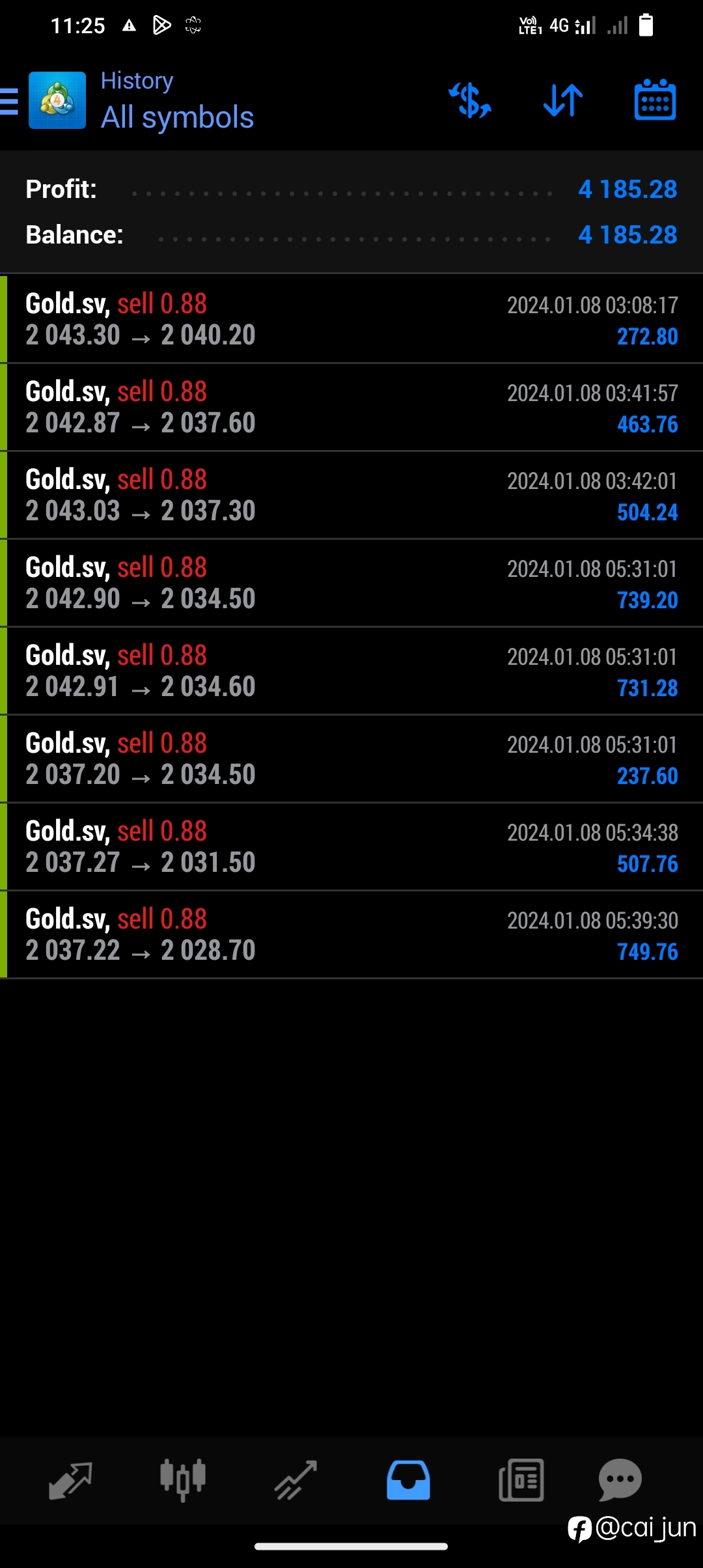Switch to the Chart candlestick tab
This screenshot has height=1568, width=703.
tap(183, 1480)
